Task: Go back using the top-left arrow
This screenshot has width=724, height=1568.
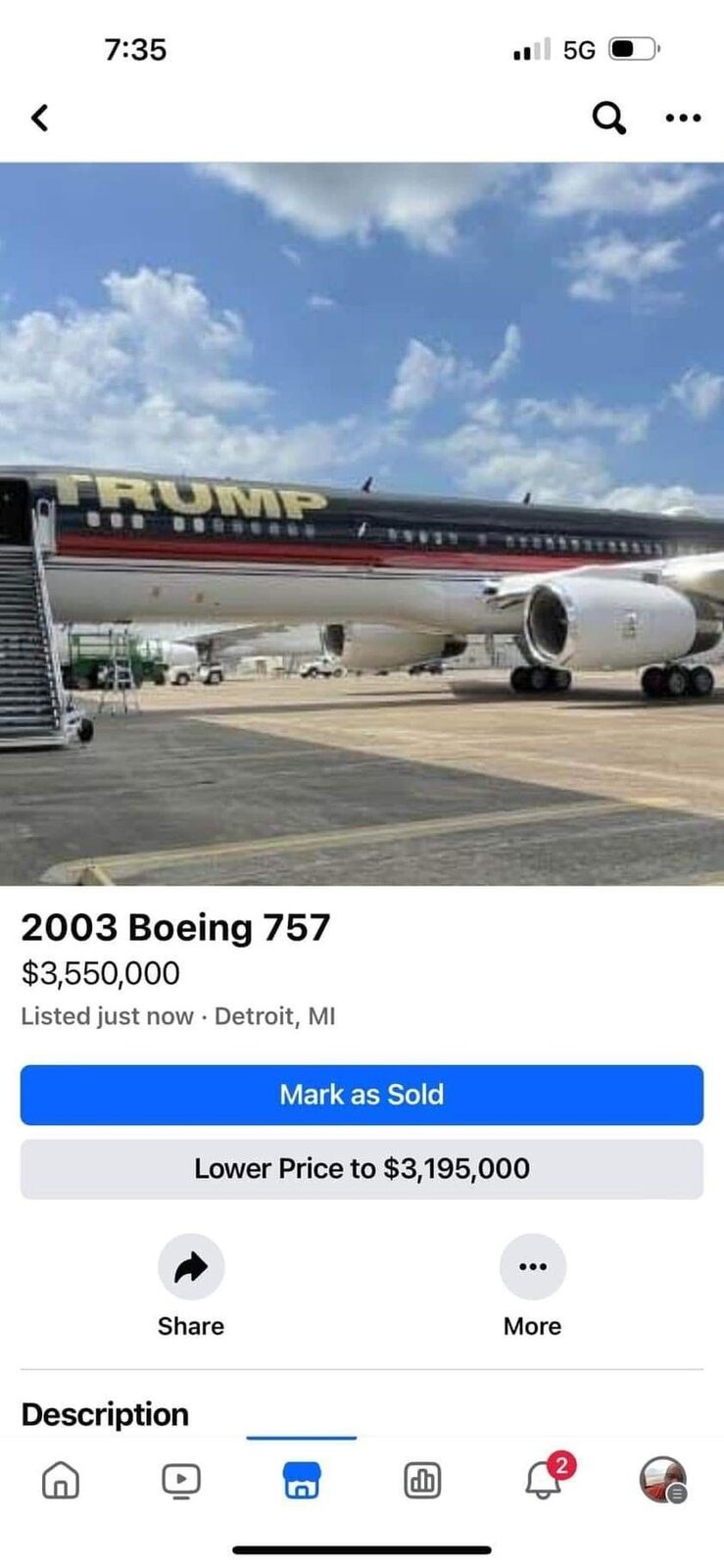Action: [x=39, y=118]
